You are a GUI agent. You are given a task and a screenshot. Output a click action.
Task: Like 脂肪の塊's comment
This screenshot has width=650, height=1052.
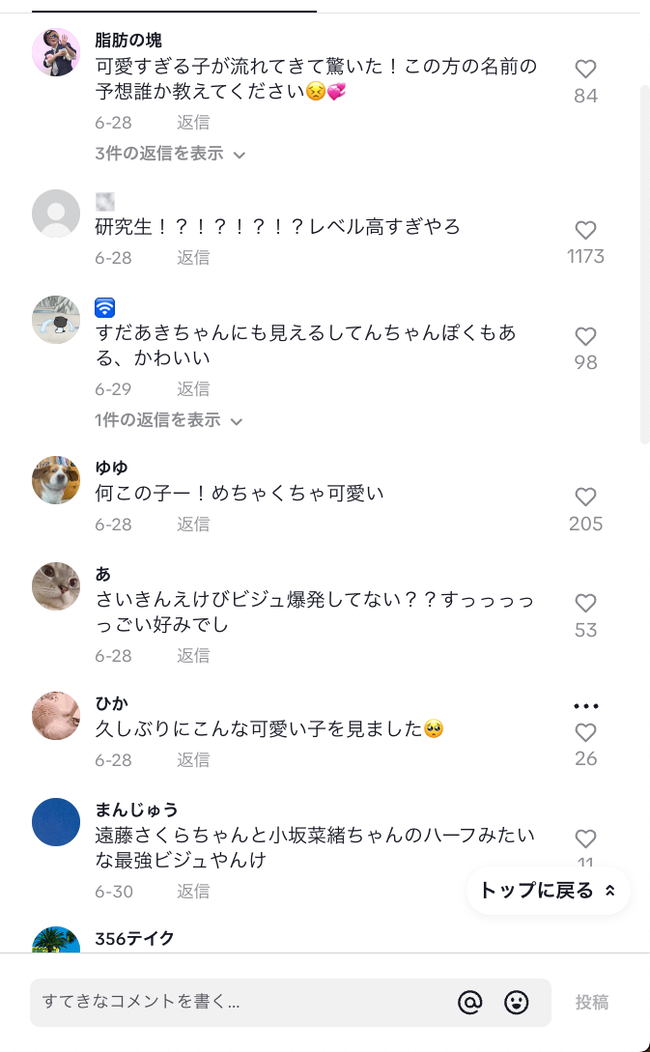tap(586, 68)
